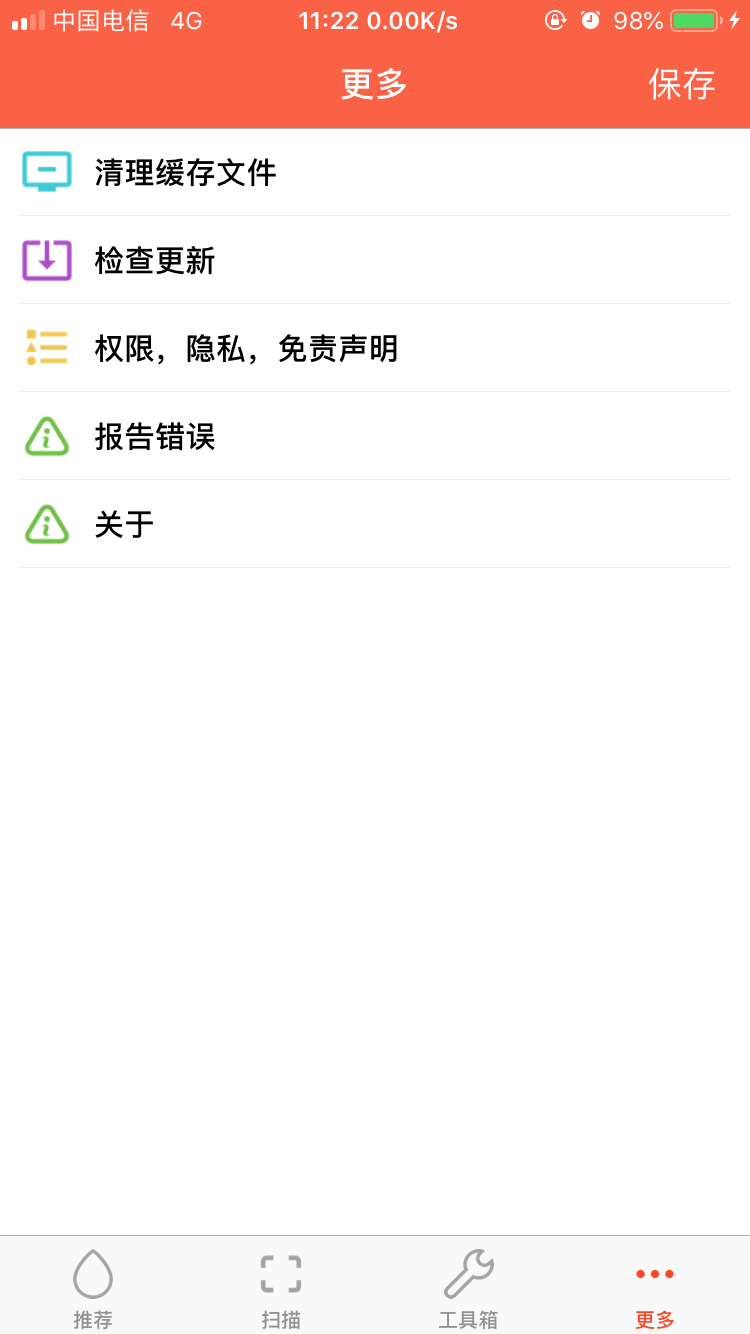Open the 权限，隐私，免责声明 page

click(x=245, y=348)
